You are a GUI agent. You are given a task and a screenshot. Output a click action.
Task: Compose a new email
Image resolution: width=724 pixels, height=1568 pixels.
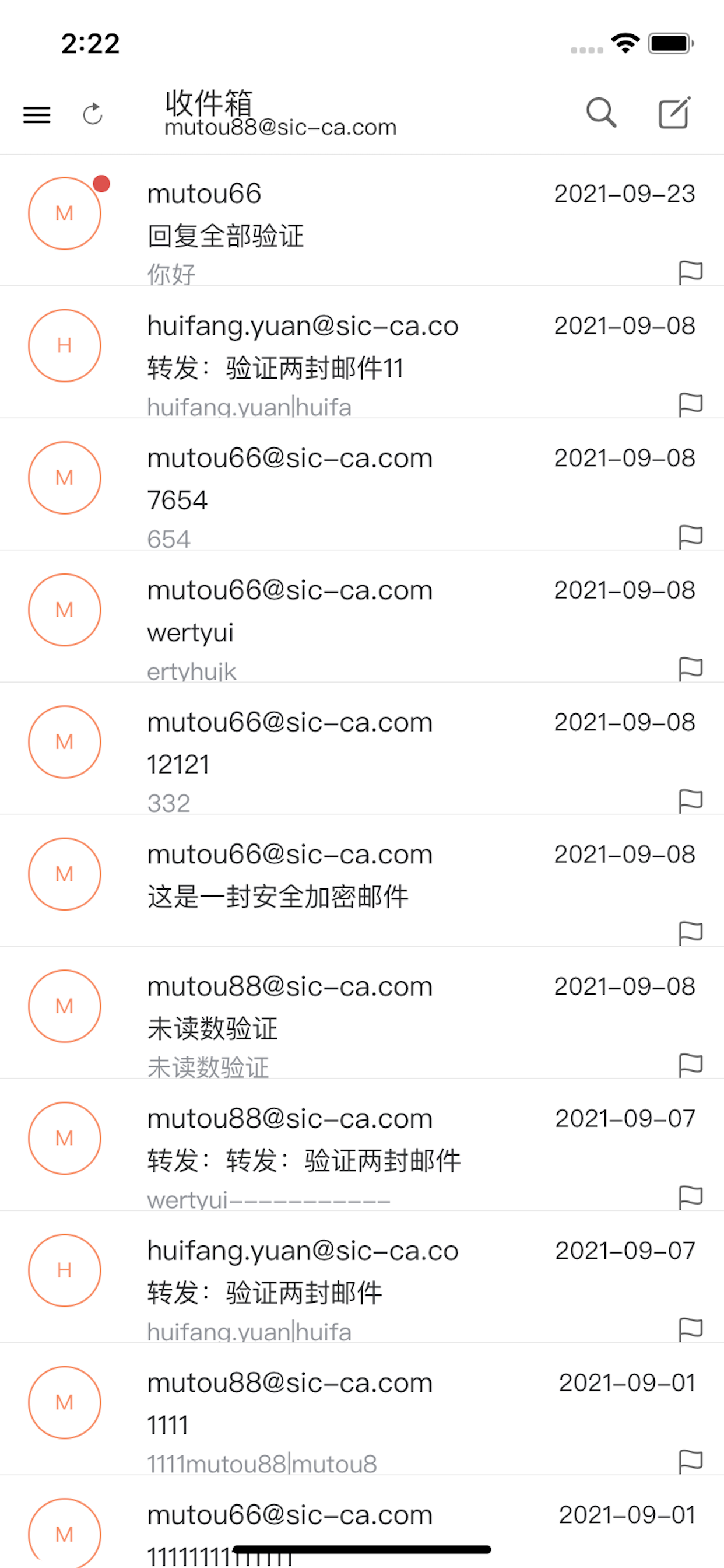tap(674, 113)
